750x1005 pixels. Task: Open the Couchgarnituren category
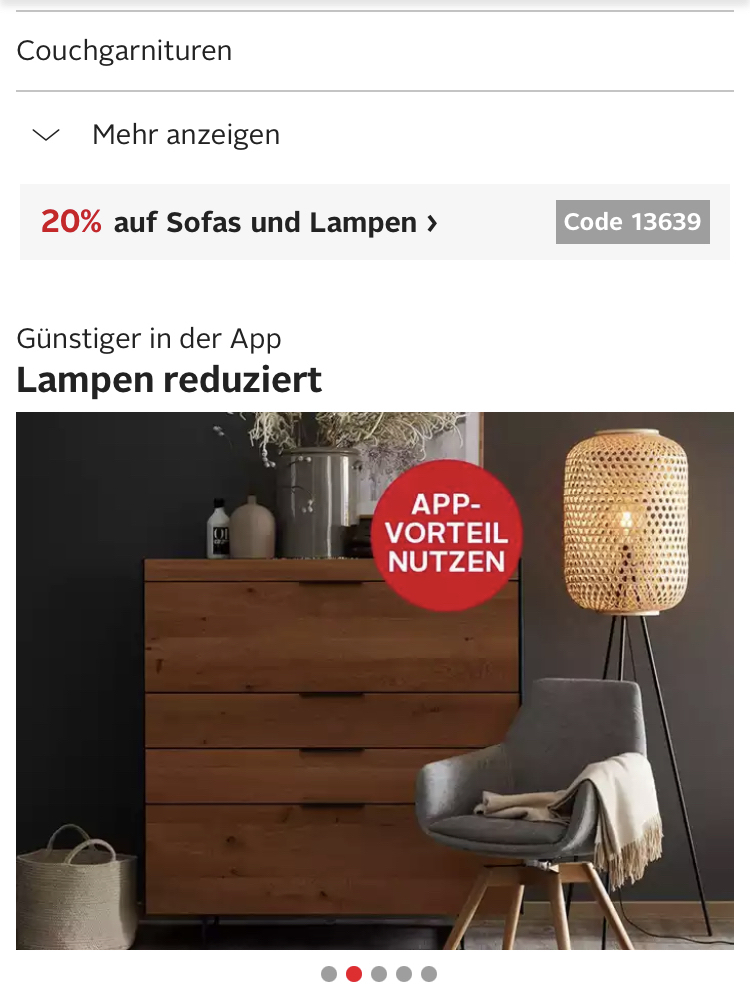pos(124,51)
